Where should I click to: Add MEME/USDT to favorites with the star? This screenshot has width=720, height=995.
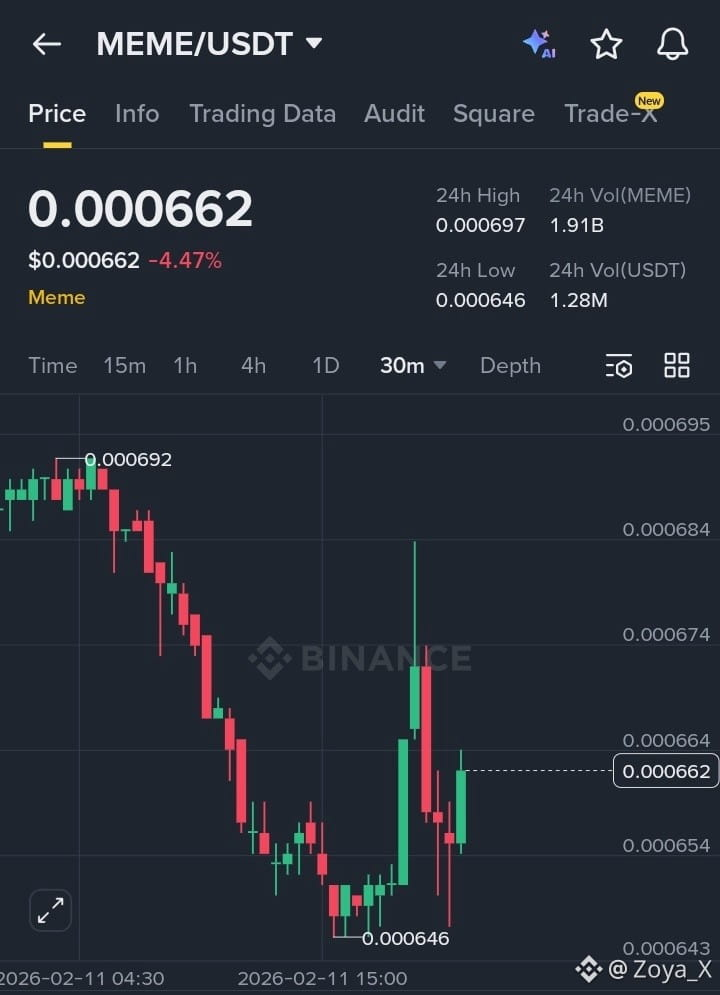606,44
